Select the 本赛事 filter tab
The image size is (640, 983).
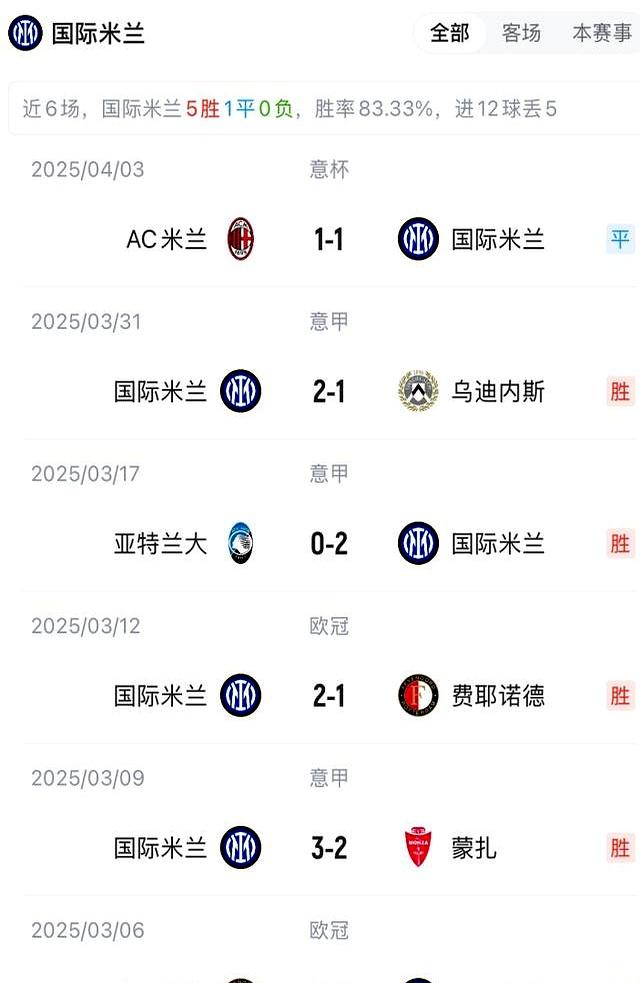[602, 34]
